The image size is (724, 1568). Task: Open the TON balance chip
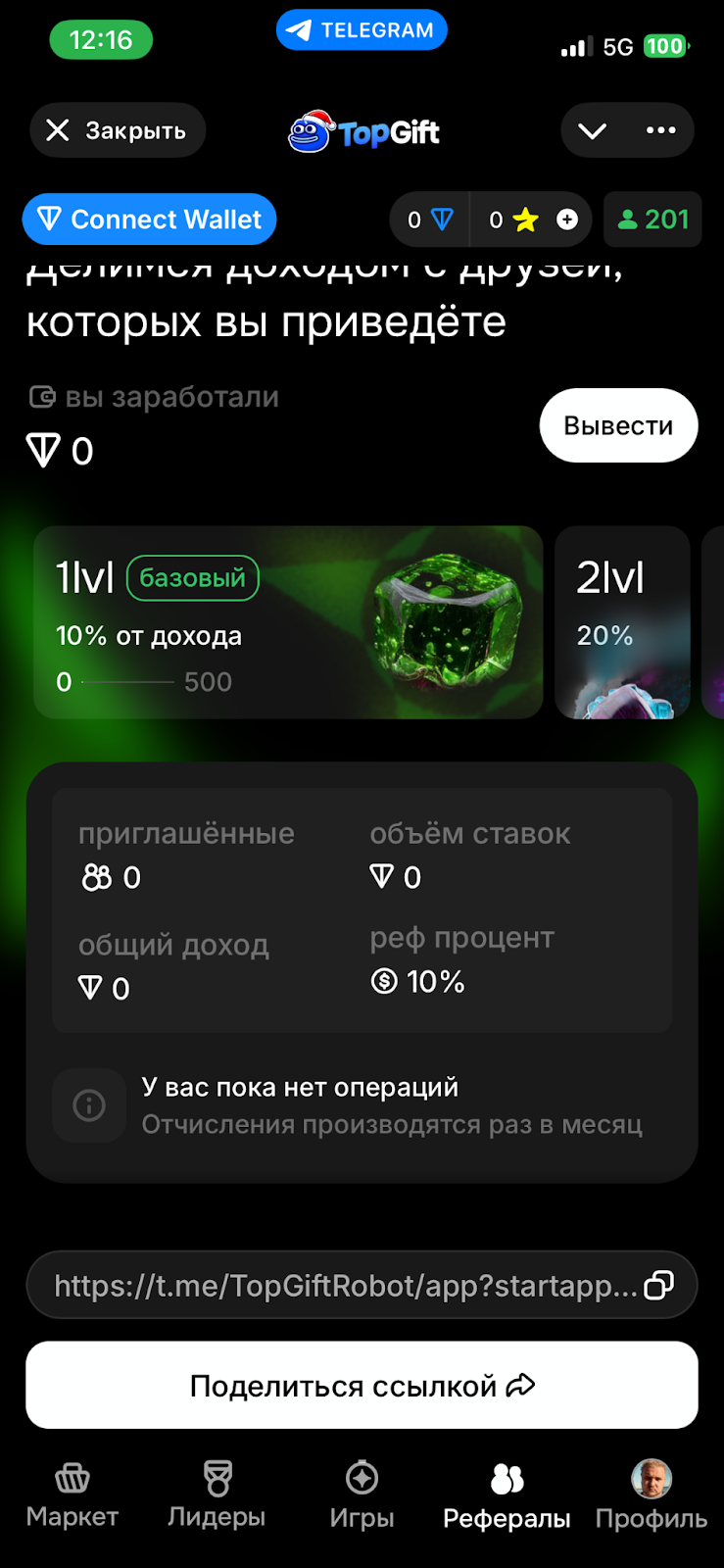pyautogui.click(x=430, y=220)
